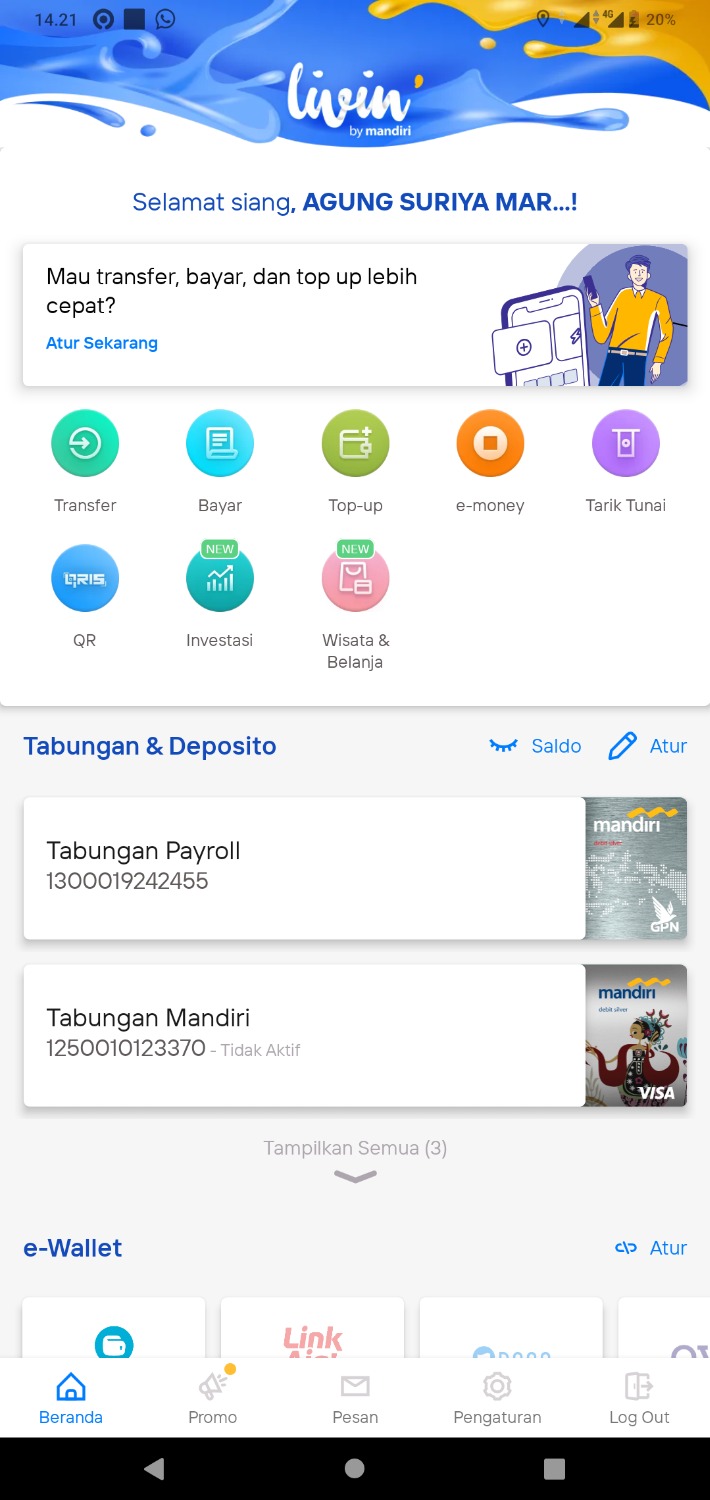
Task: Tap Atur beside Tabungan & Deposito
Action: coord(648,746)
